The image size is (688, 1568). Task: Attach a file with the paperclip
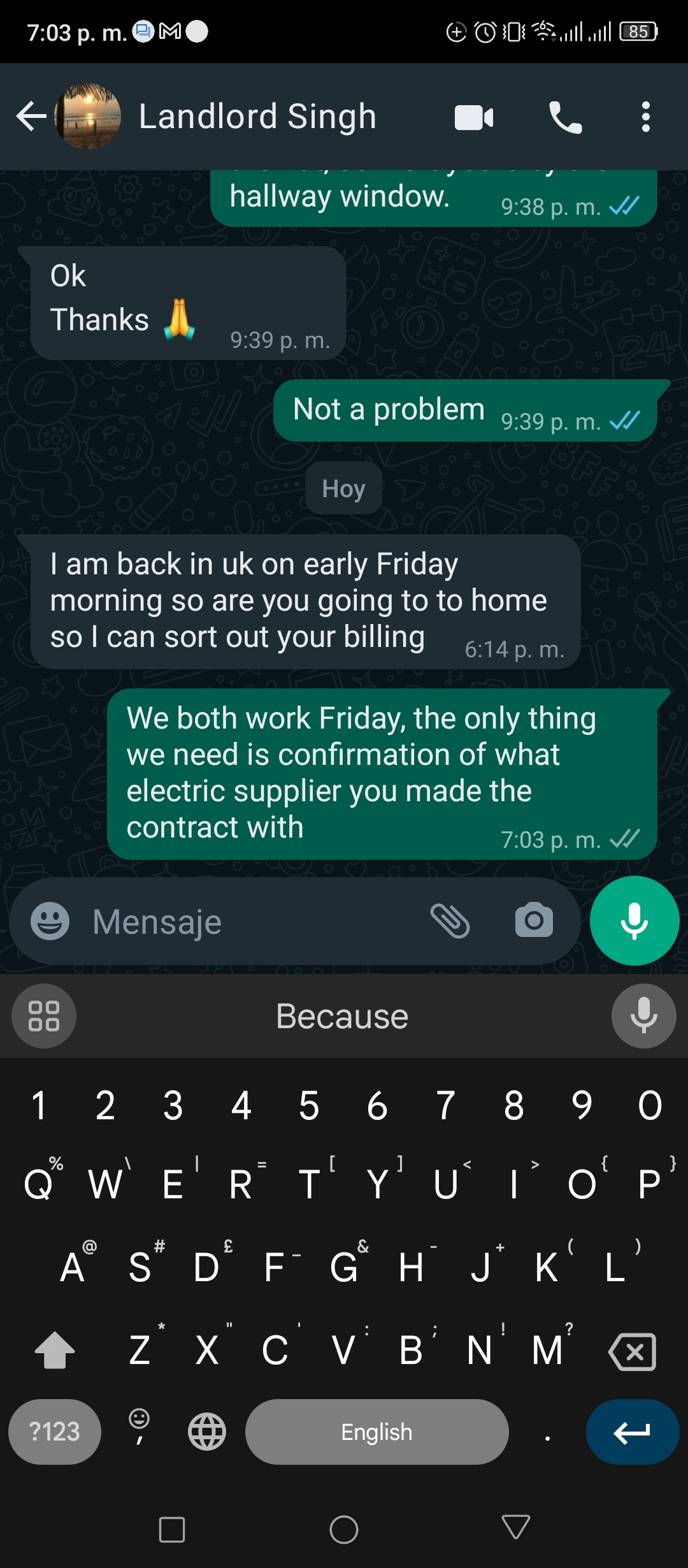[x=450, y=921]
